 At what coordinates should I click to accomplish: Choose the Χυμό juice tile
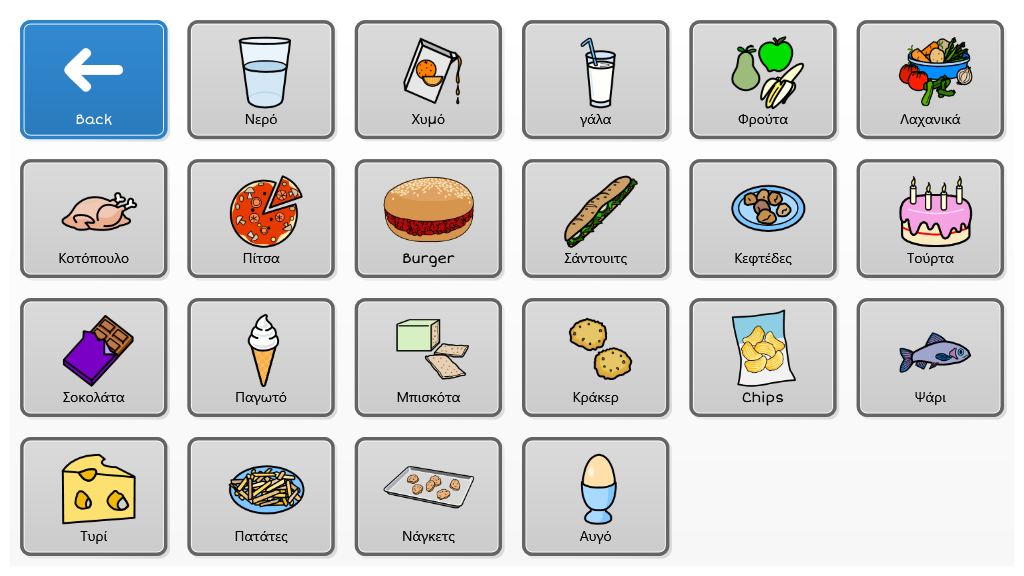(x=428, y=80)
